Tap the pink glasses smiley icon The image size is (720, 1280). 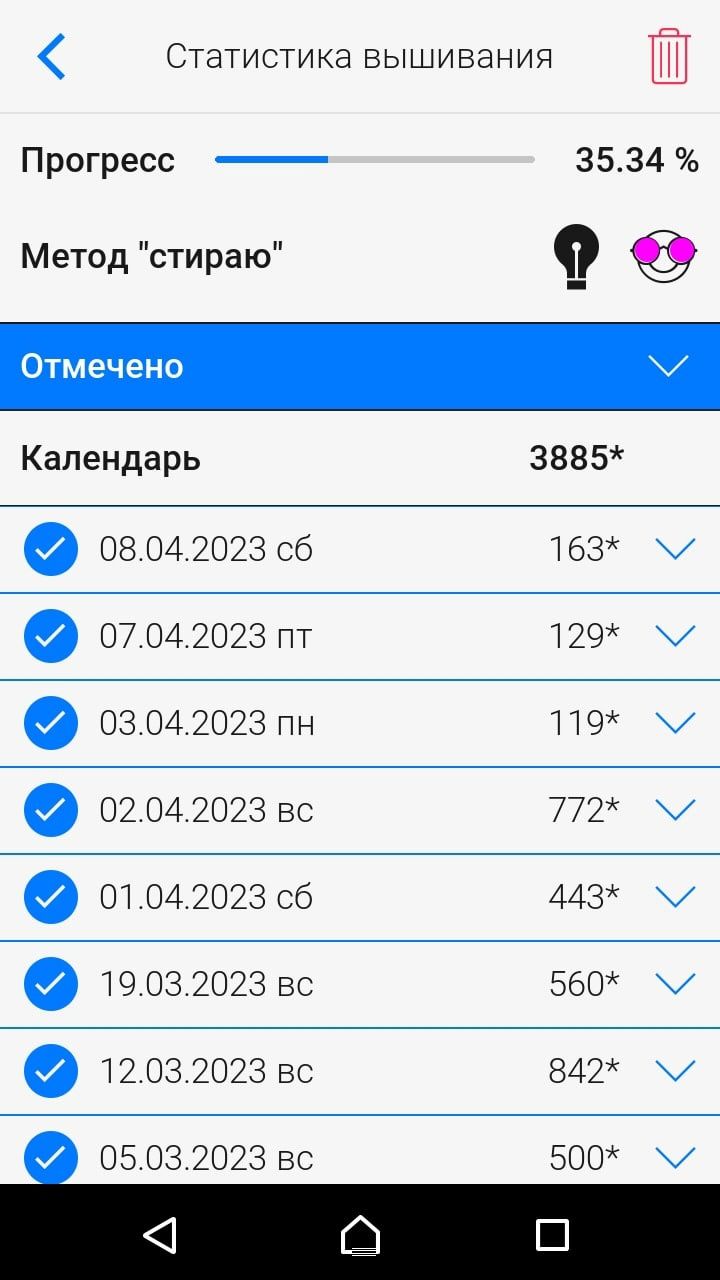[x=664, y=257]
